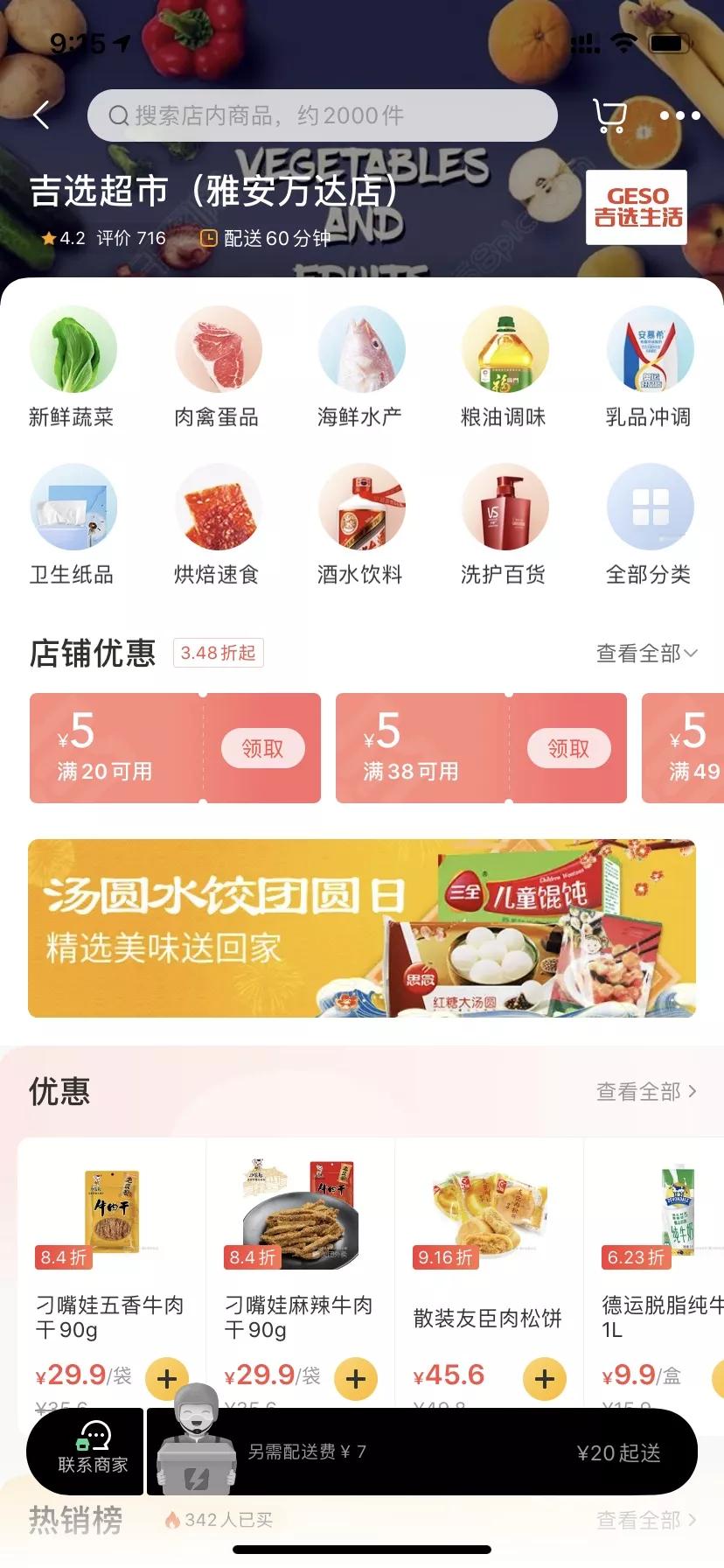Tap the store search input field
The height and width of the screenshot is (1568, 724).
pyautogui.click(x=324, y=115)
